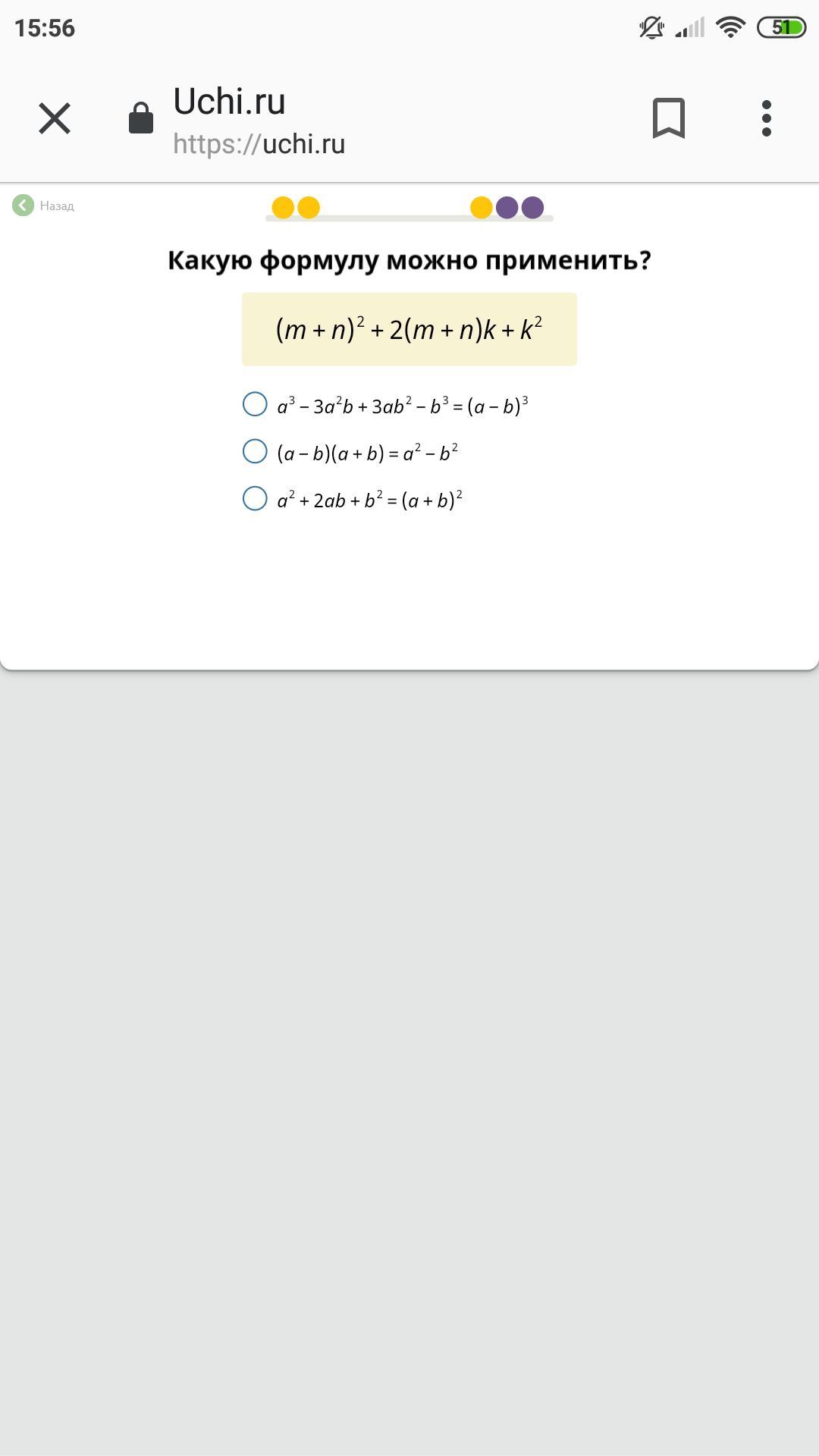Tap the Uchi.ru address bar
The image size is (819, 1456).
(303, 121)
